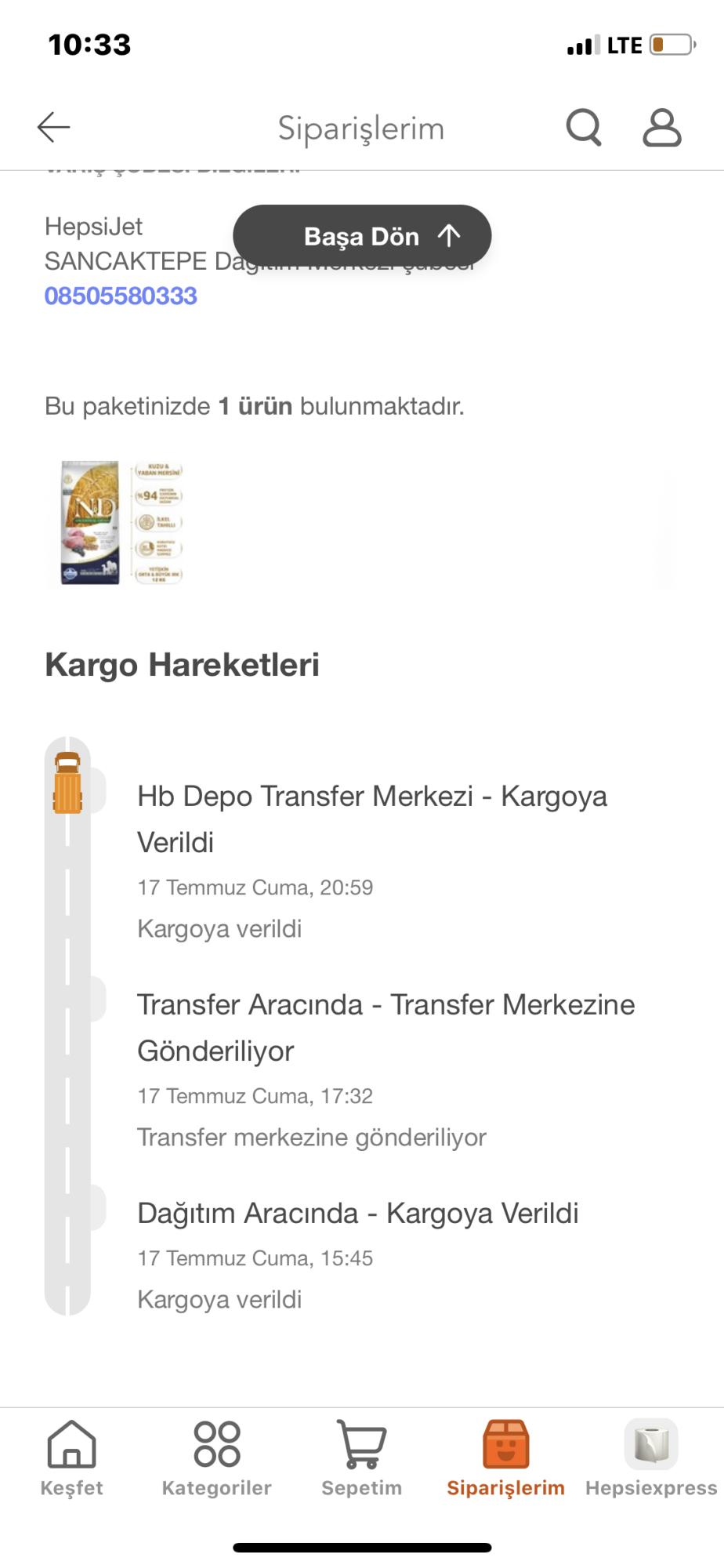724x1568 pixels.
Task: Open the Hepsiexpress tab
Action: click(651, 1457)
